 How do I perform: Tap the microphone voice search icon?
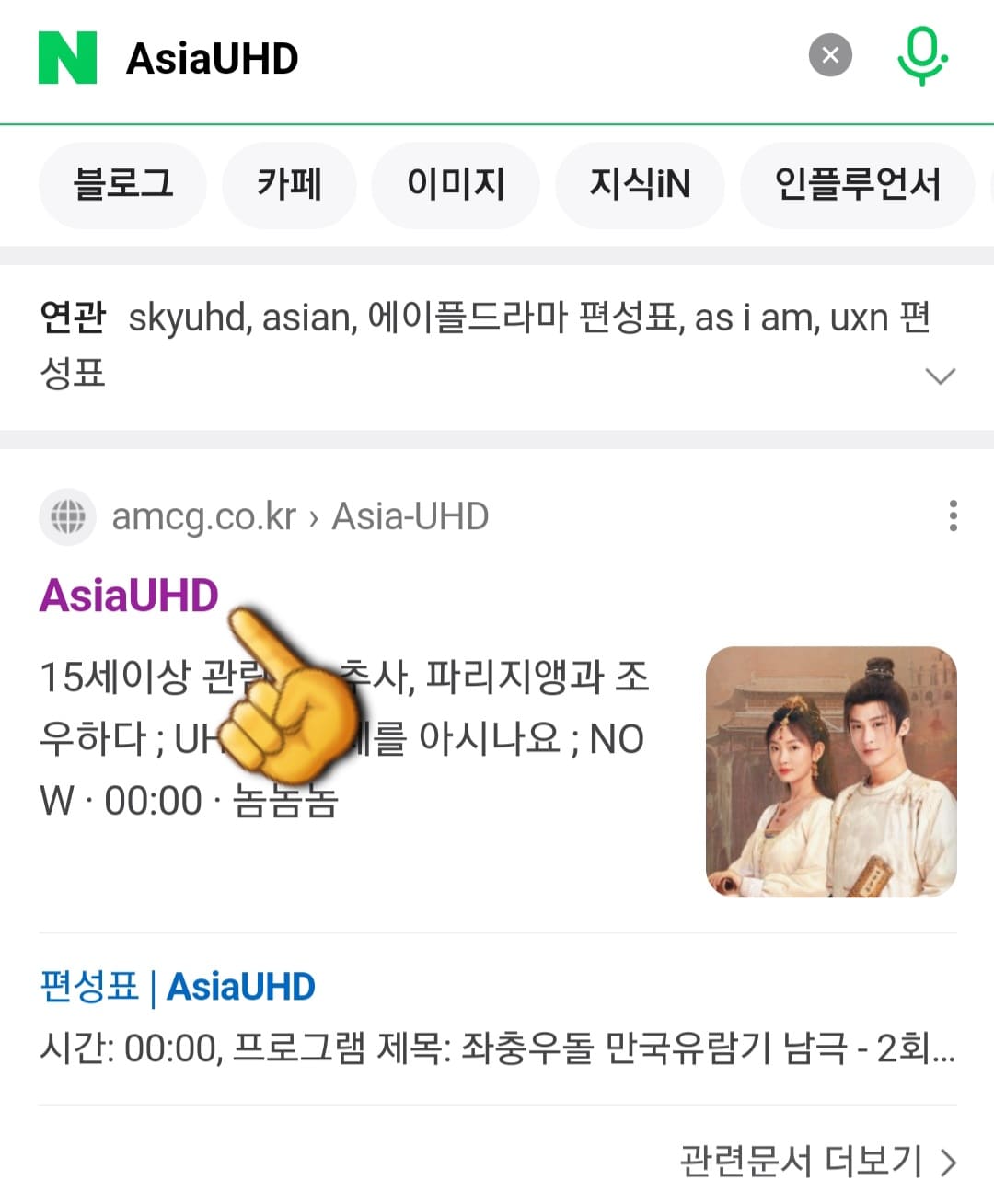pyautogui.click(x=923, y=55)
